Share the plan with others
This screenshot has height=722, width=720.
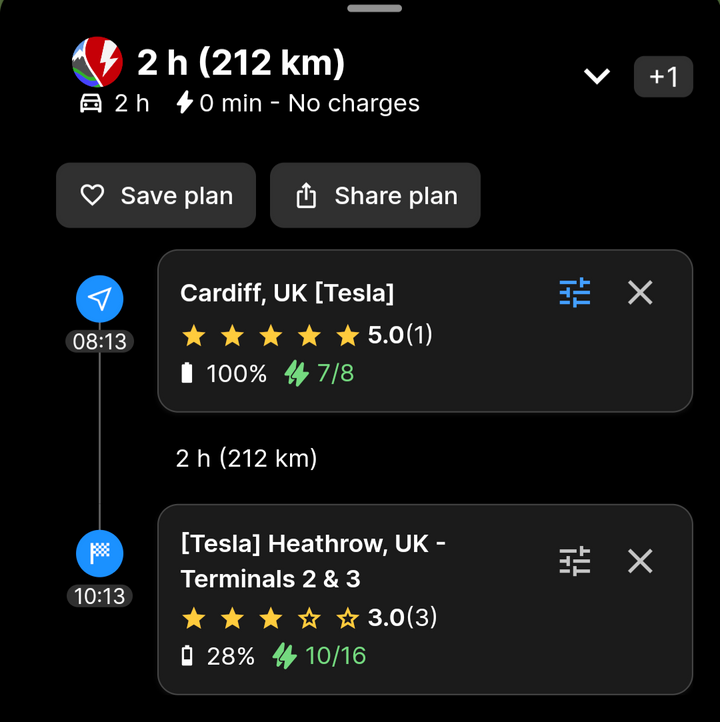(375, 196)
